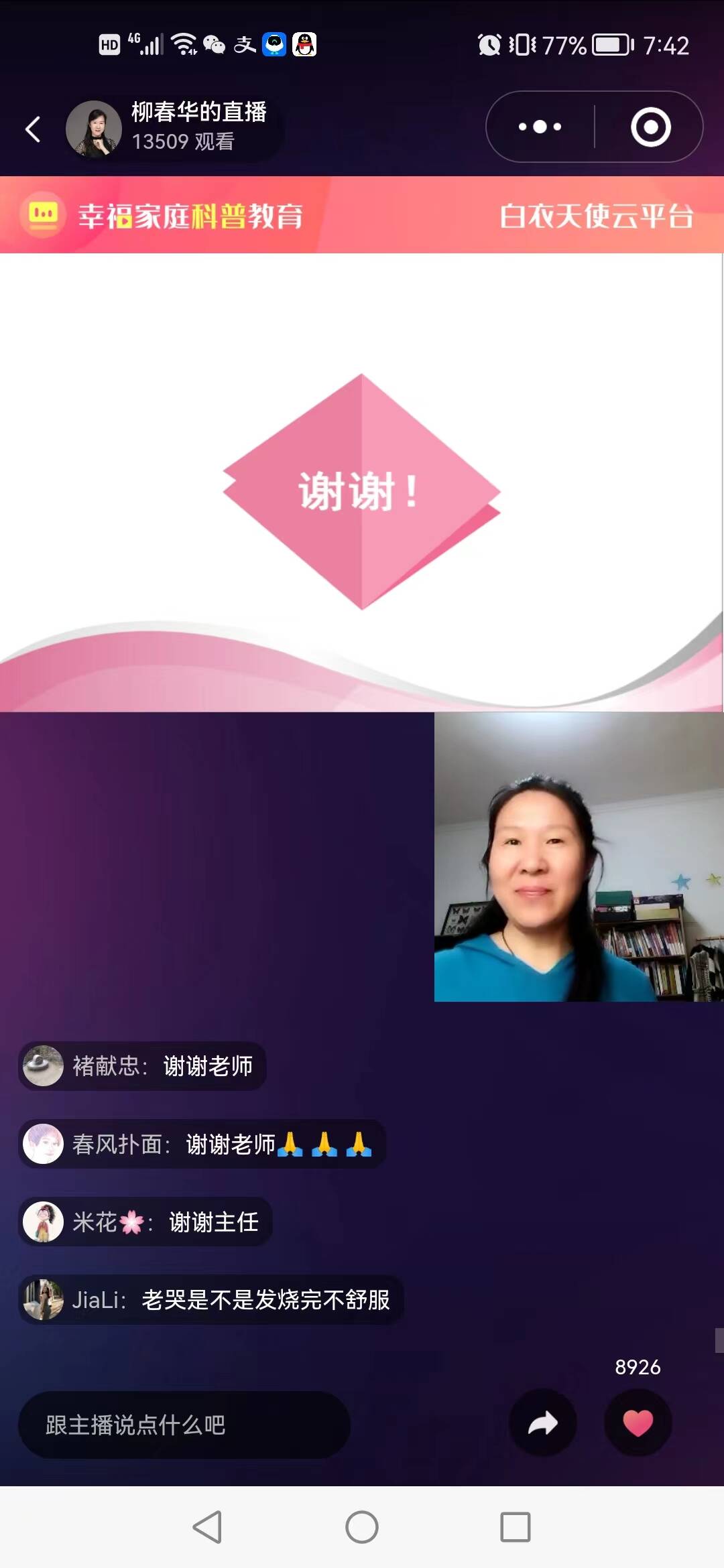Go back using the top-left arrow

tap(33, 129)
